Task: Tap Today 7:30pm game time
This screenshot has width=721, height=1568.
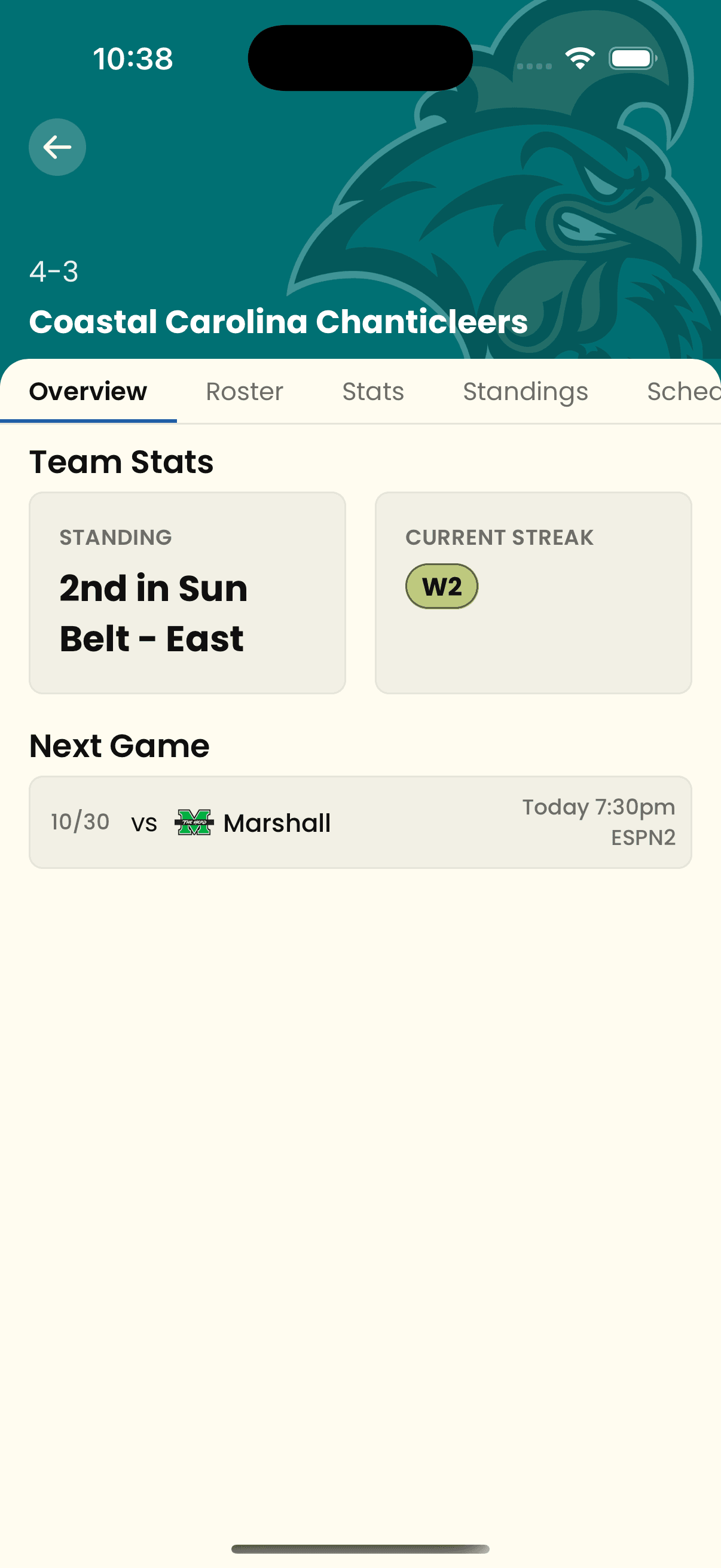Action: coord(598,806)
